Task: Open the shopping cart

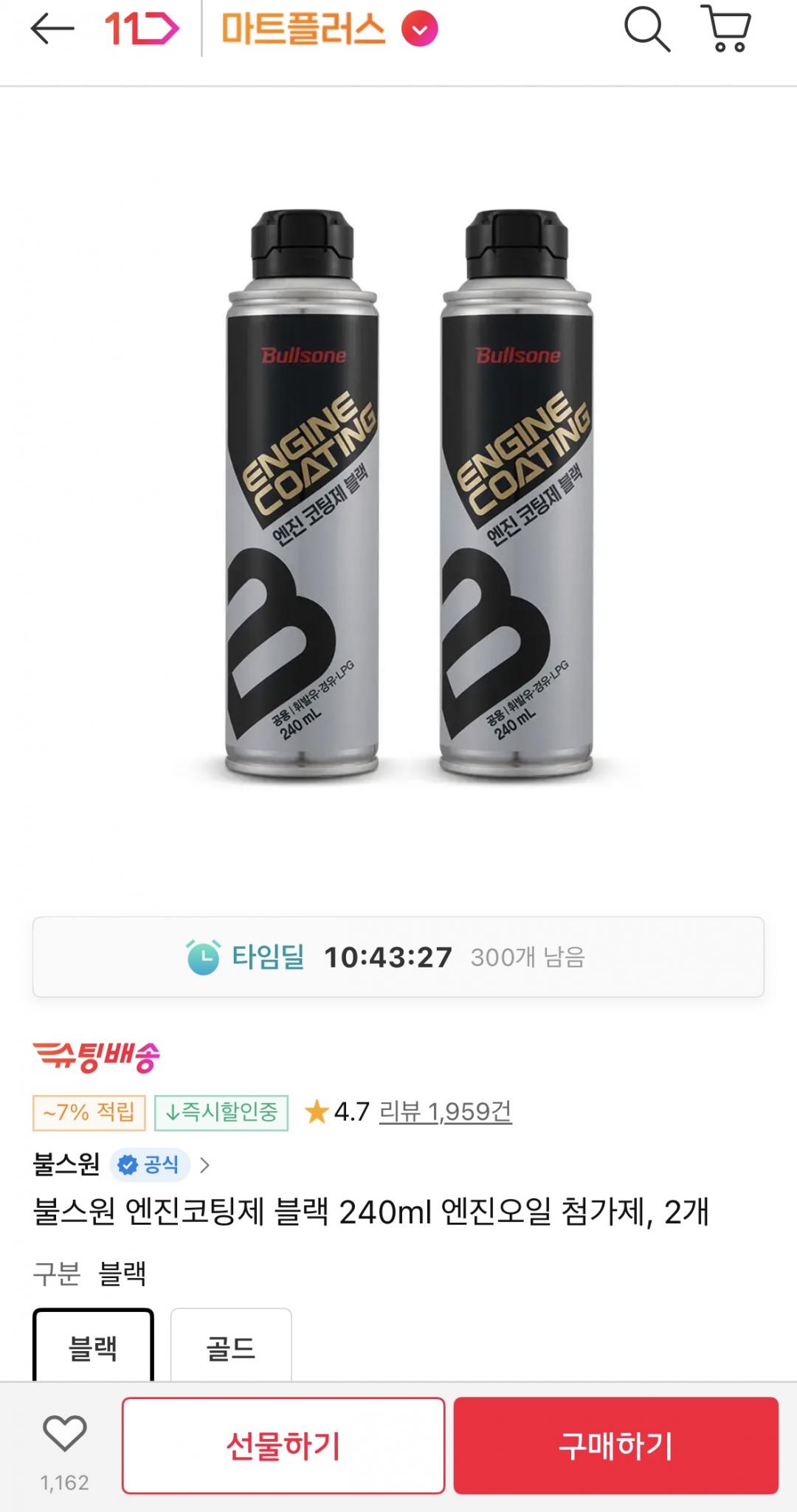Action: tap(726, 30)
